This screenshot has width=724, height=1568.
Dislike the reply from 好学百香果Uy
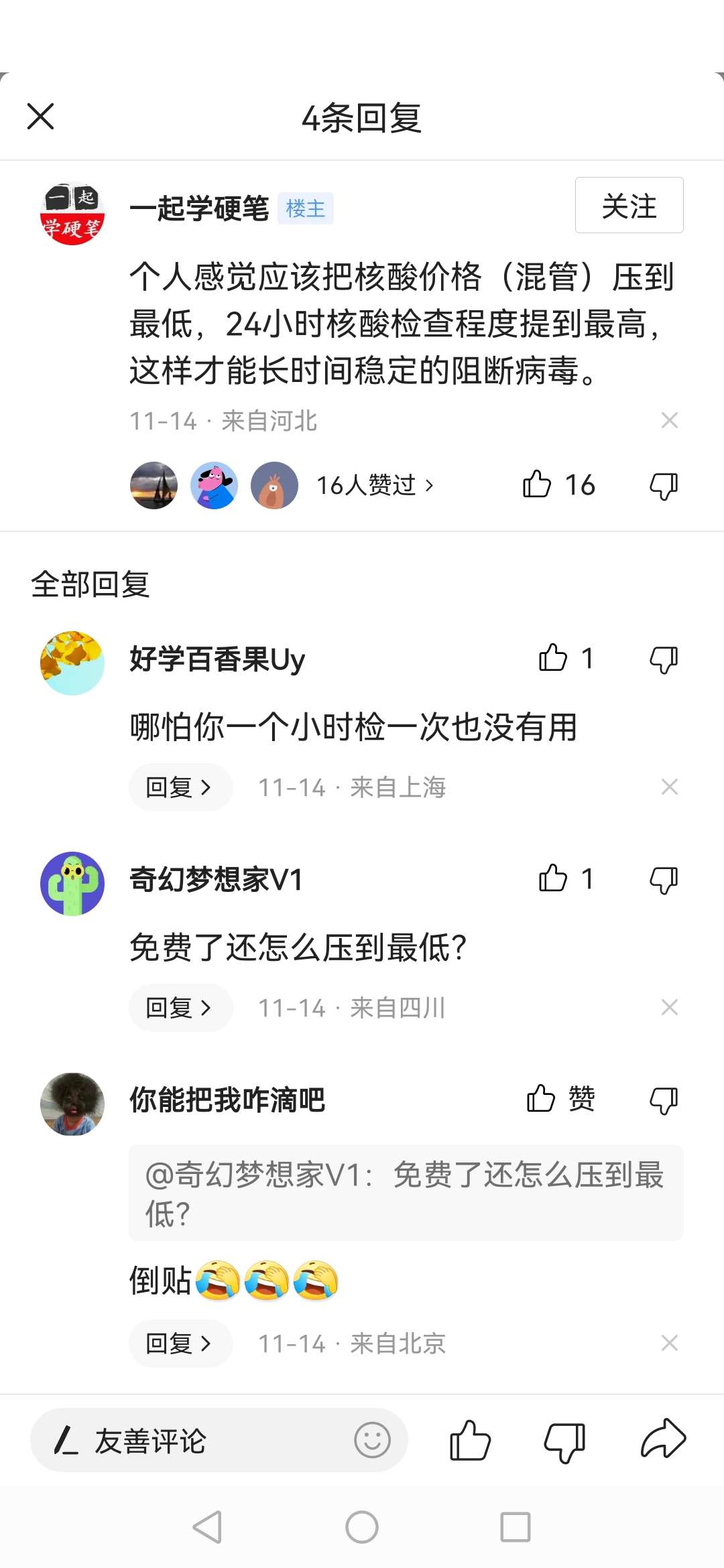[664, 659]
